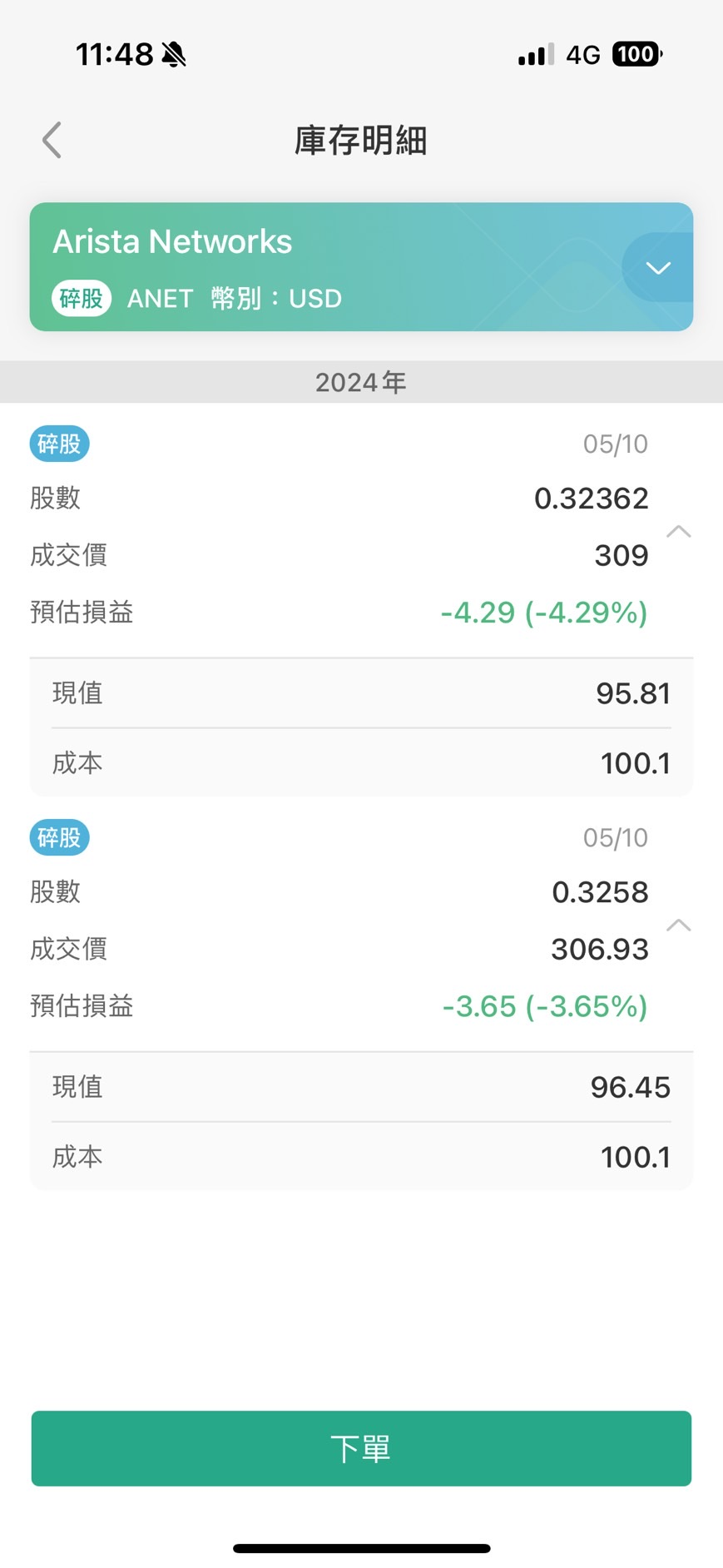Image resolution: width=723 pixels, height=1568 pixels.
Task: Tap the ANET ticker symbol
Action: point(159,298)
